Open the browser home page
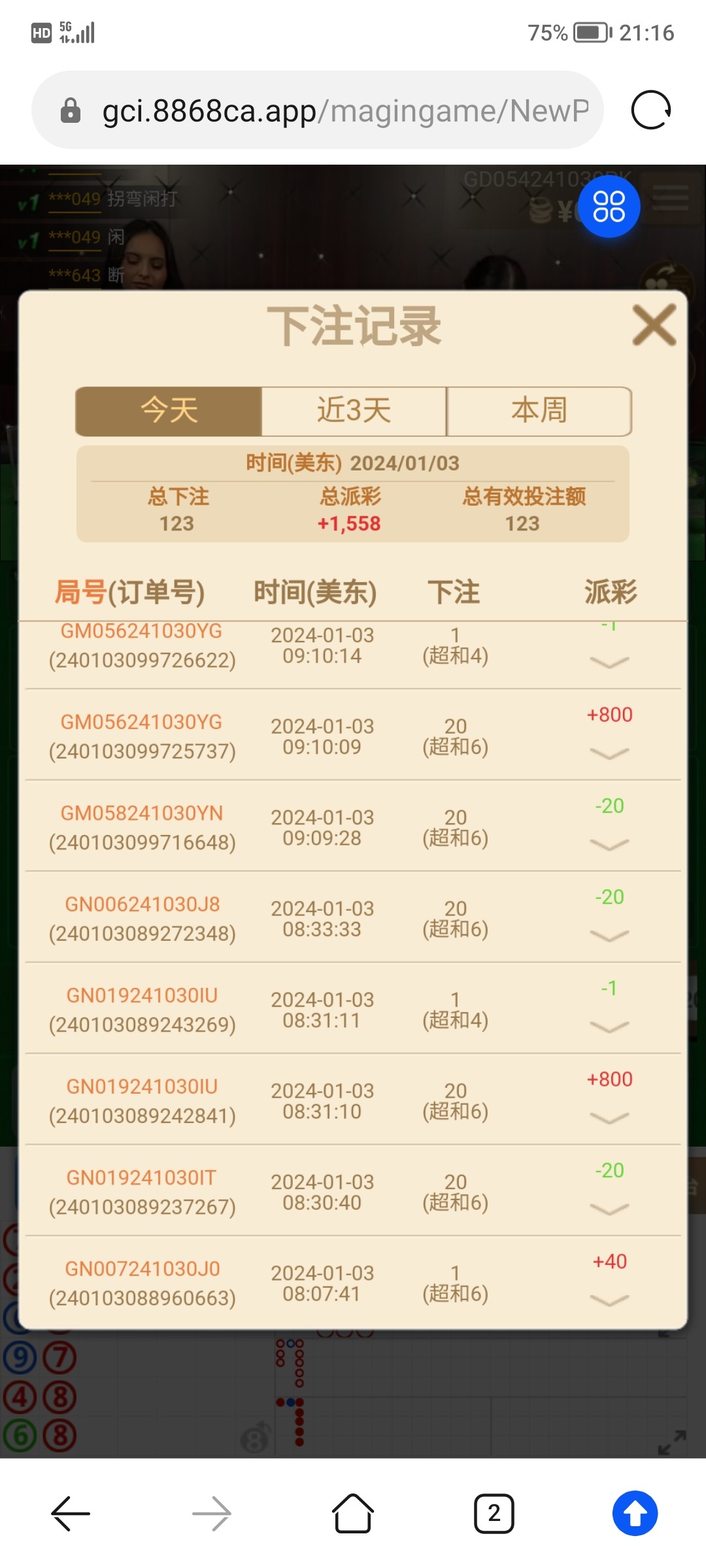Viewport: 706px width, 1568px height. 353,1513
